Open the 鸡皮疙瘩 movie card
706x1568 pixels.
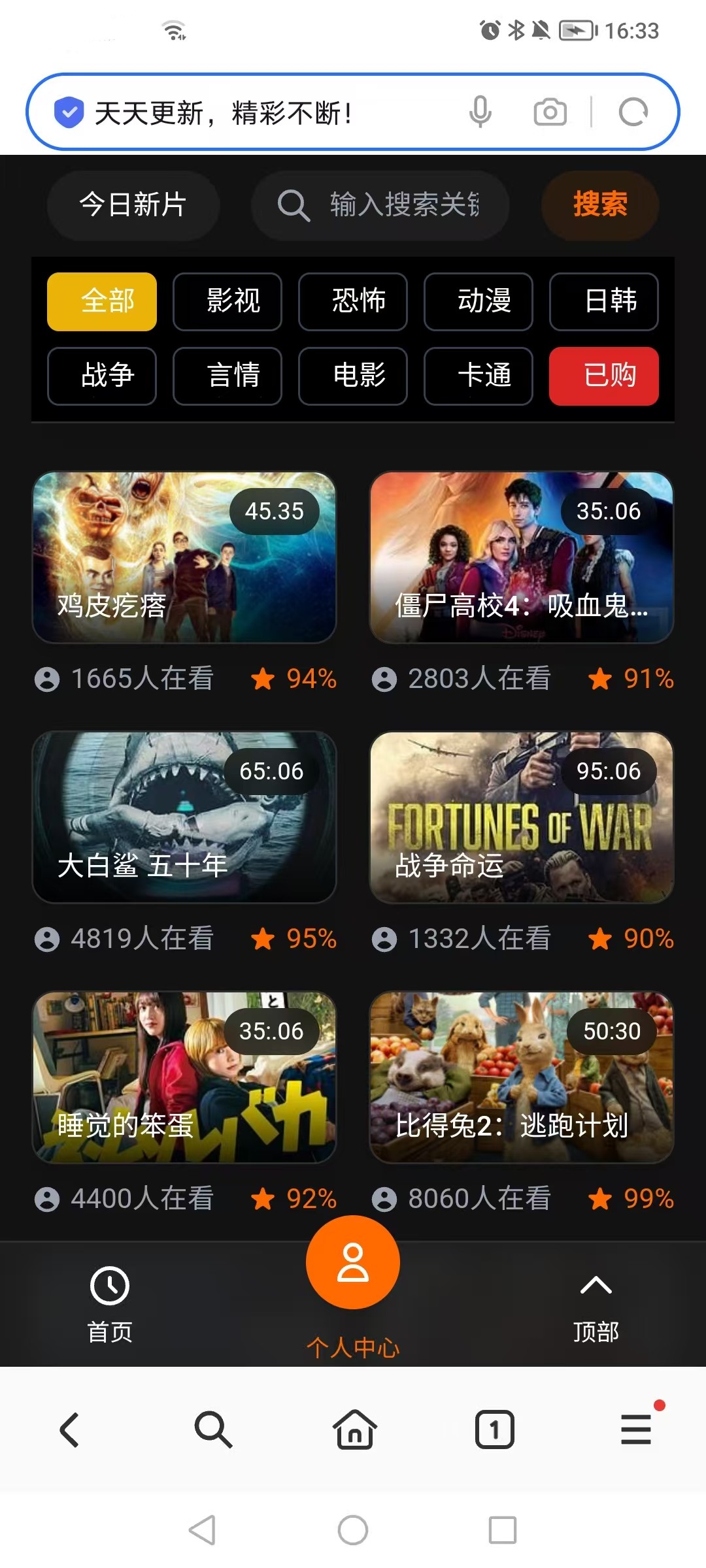coord(184,557)
